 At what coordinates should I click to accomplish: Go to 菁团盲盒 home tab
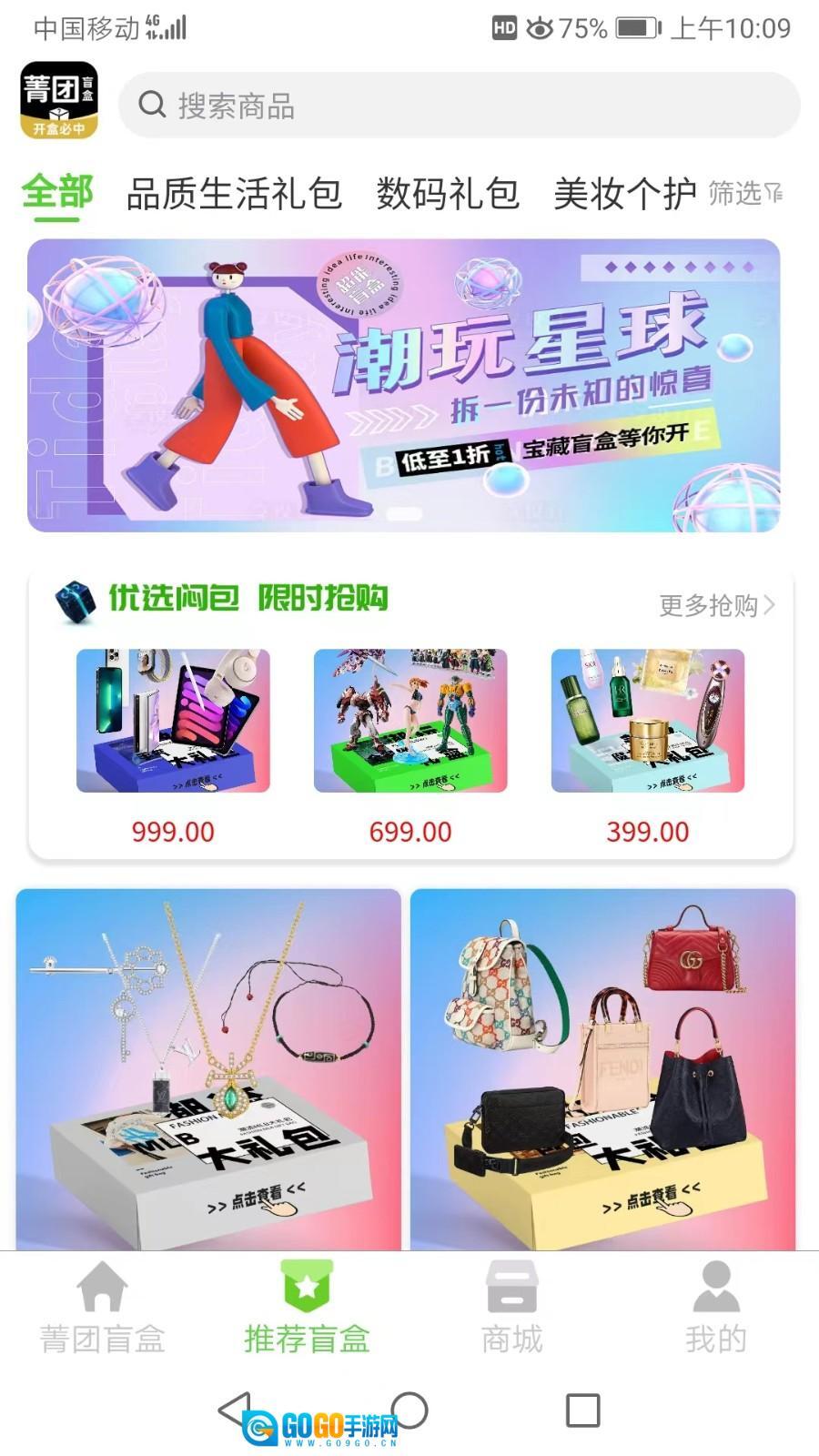click(x=102, y=1307)
